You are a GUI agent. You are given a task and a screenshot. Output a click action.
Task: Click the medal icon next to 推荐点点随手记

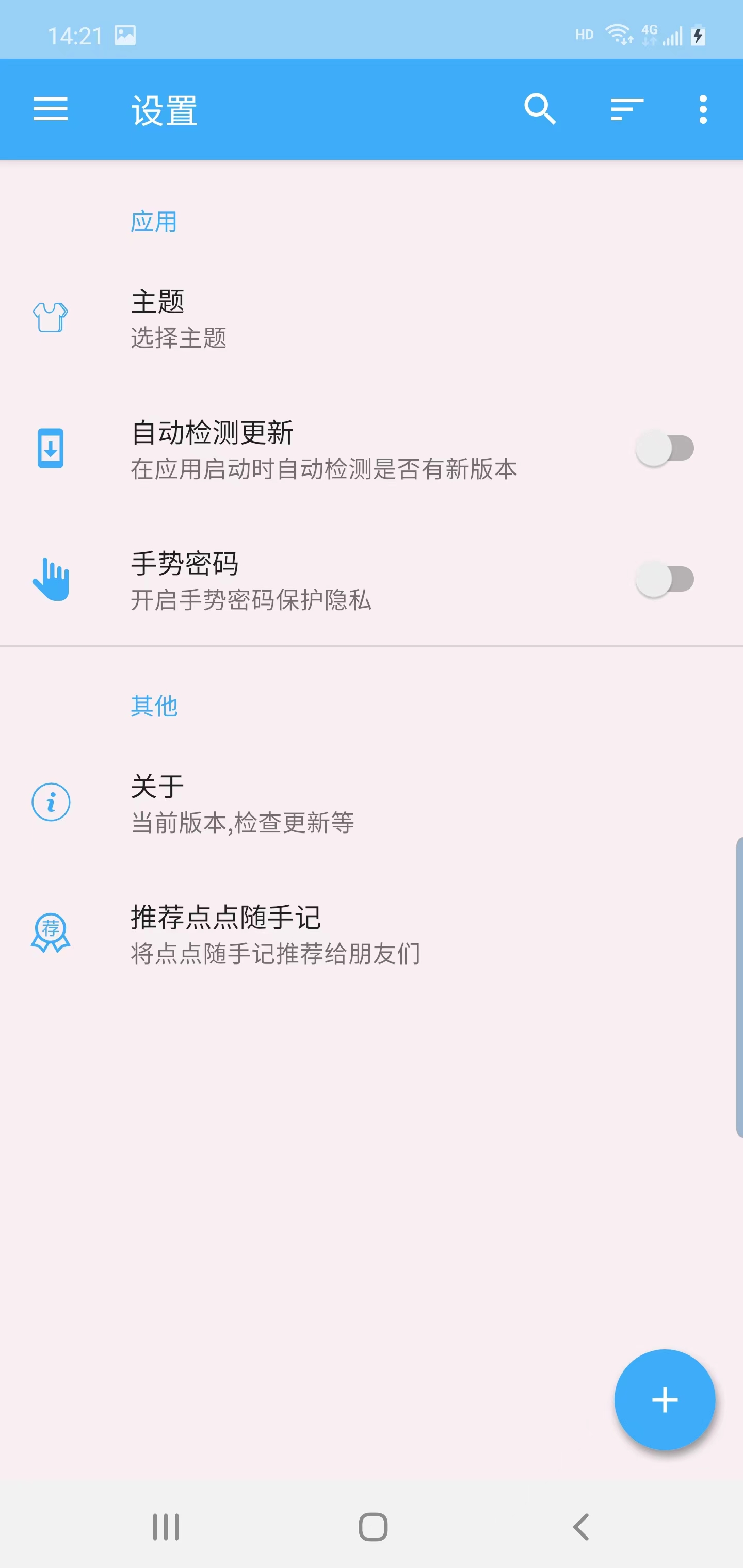click(51, 934)
